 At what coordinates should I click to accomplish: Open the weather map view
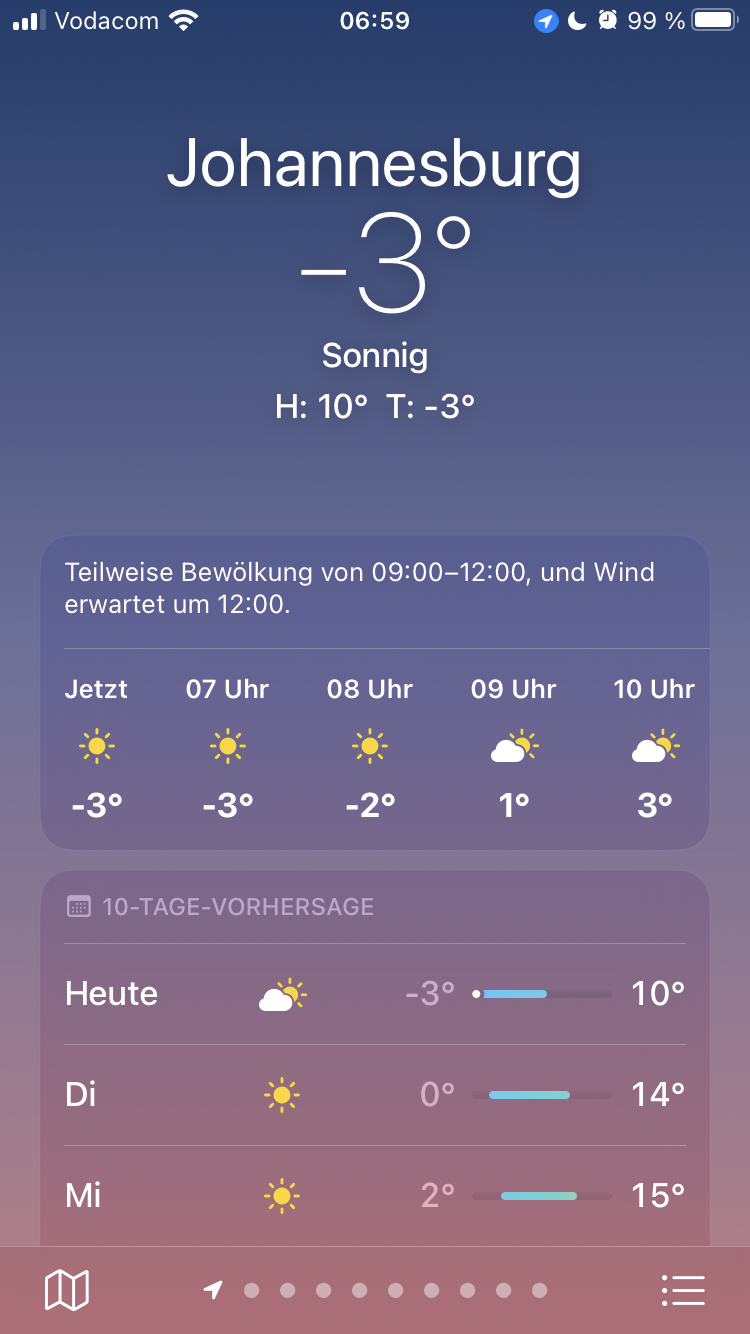pos(67,1290)
